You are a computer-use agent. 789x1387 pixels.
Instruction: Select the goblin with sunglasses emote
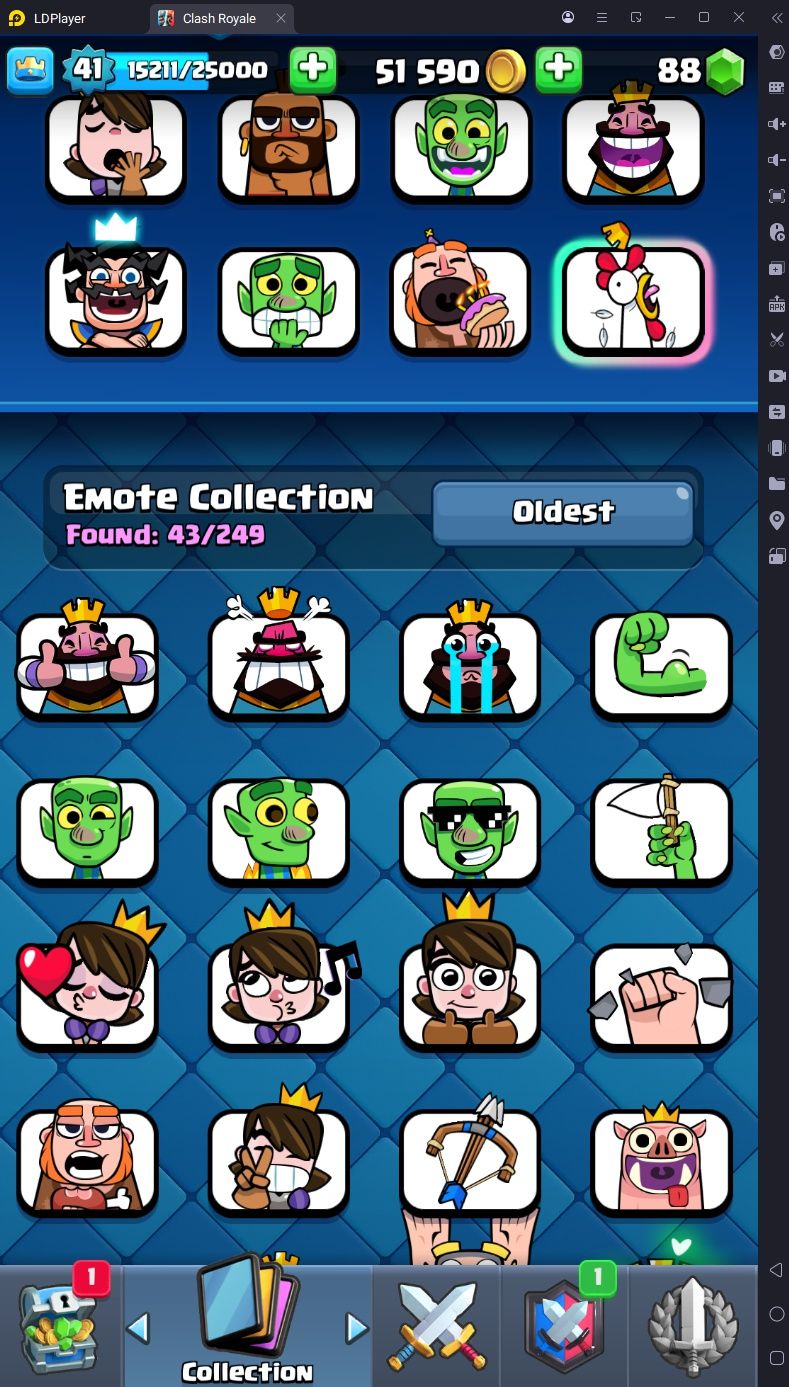(x=470, y=832)
